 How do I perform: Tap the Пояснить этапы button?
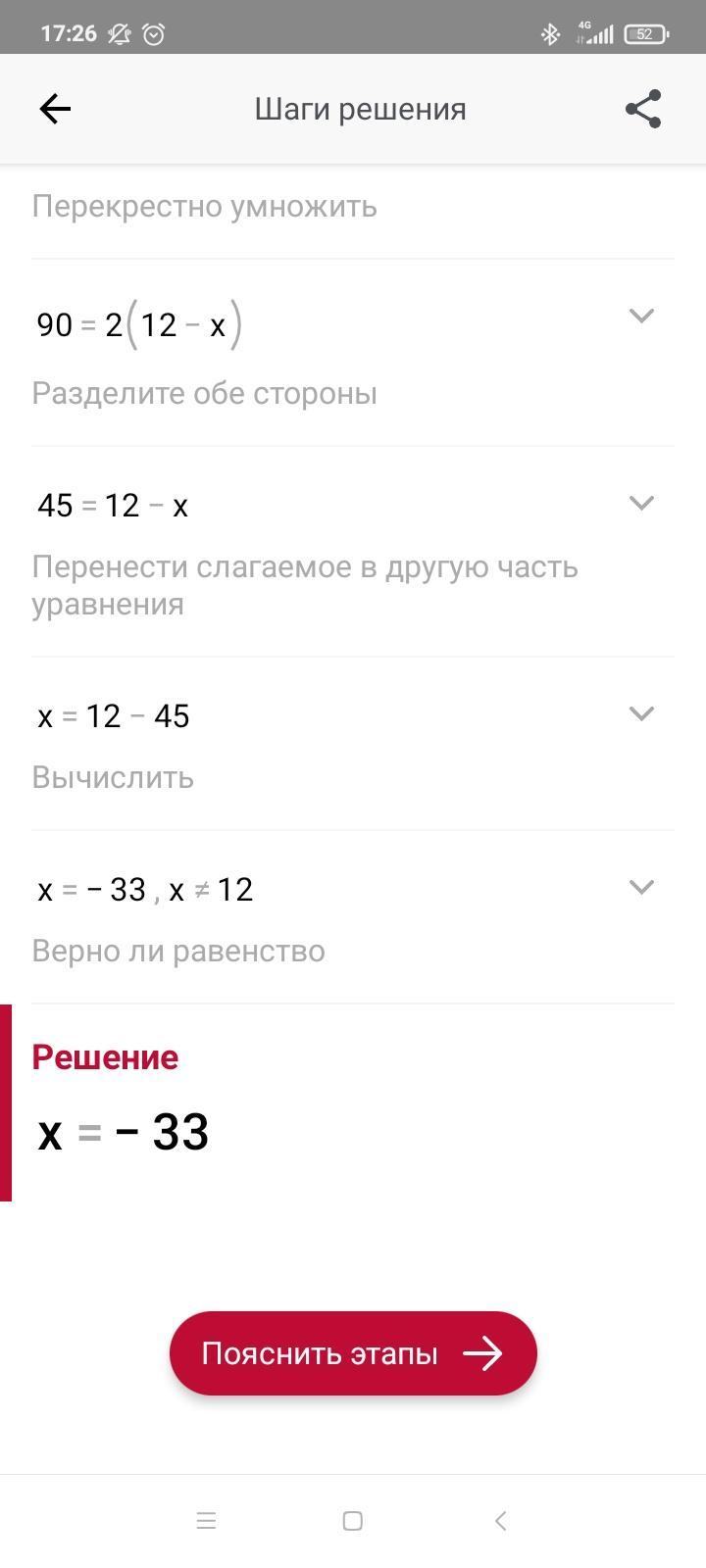(353, 1353)
